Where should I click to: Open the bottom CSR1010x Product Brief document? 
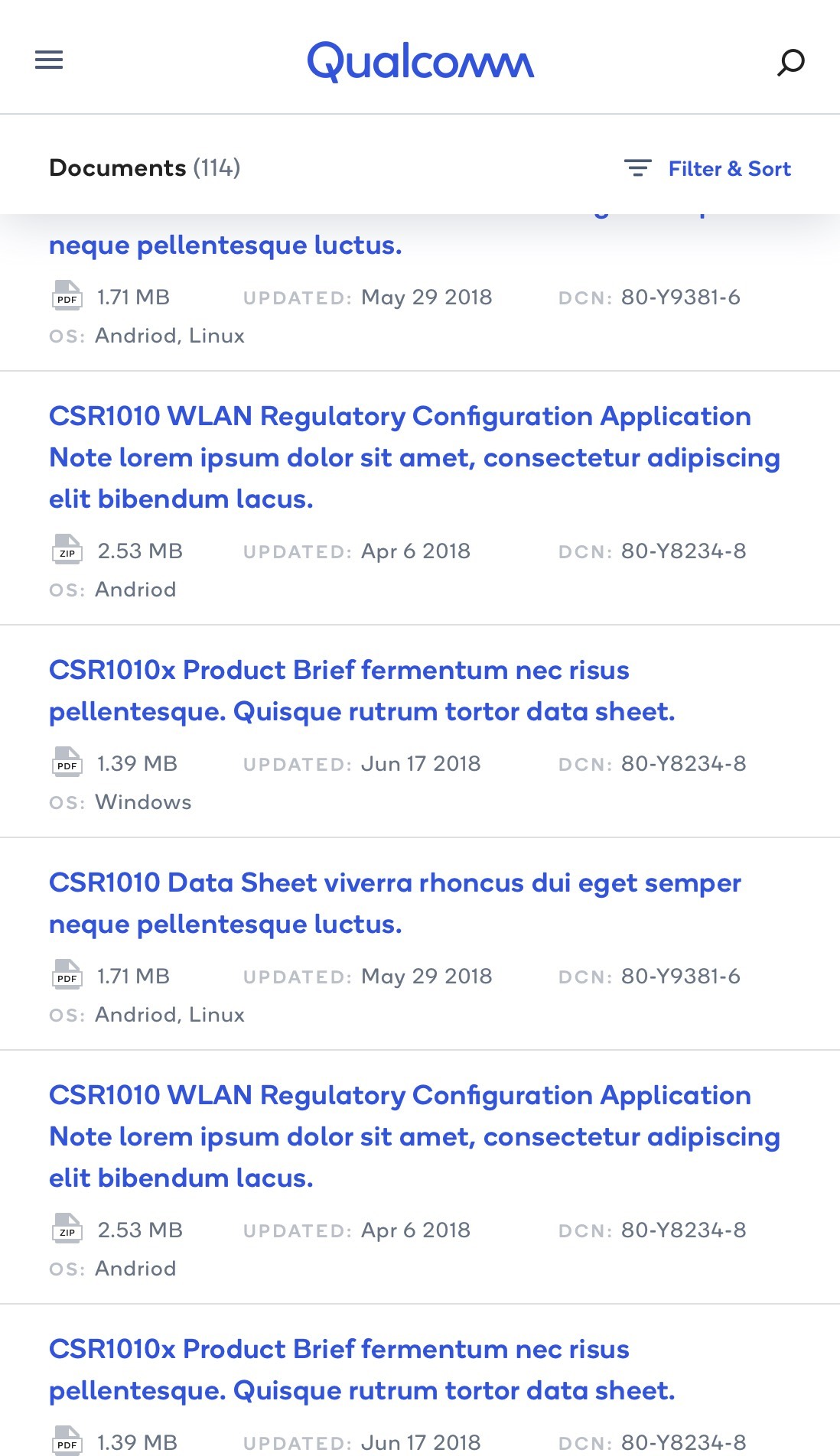coord(362,1370)
